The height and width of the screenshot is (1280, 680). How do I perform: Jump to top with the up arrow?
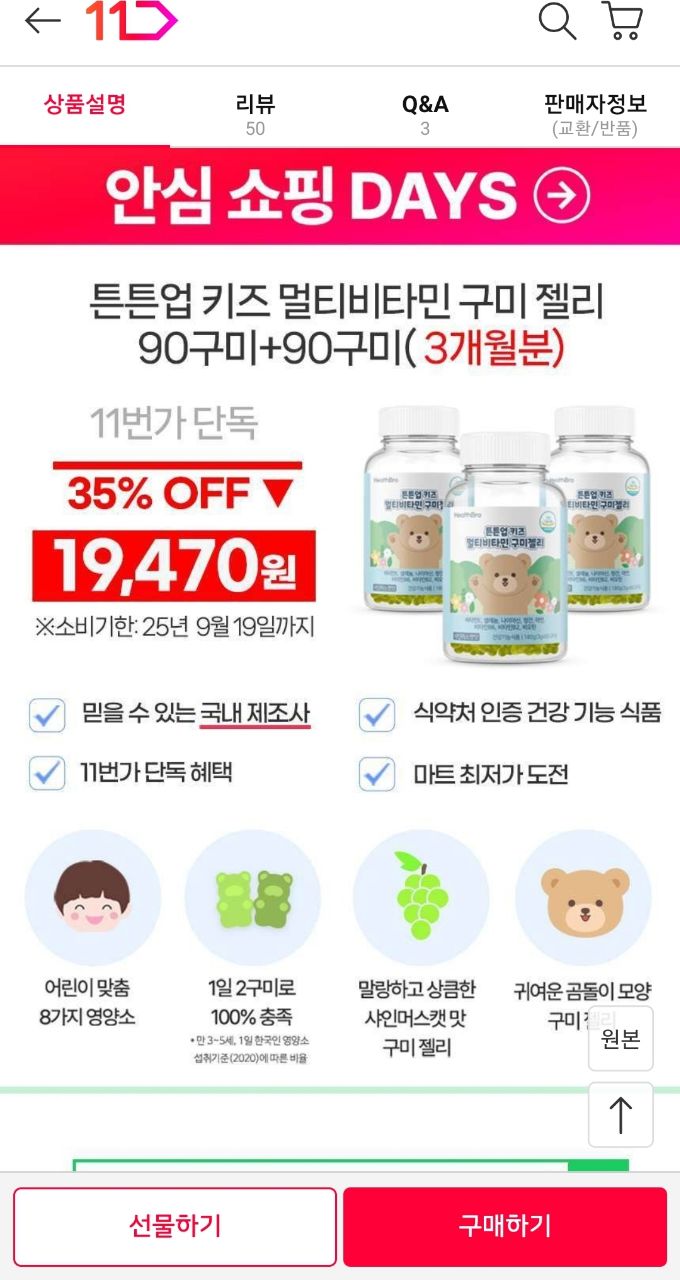[620, 1114]
